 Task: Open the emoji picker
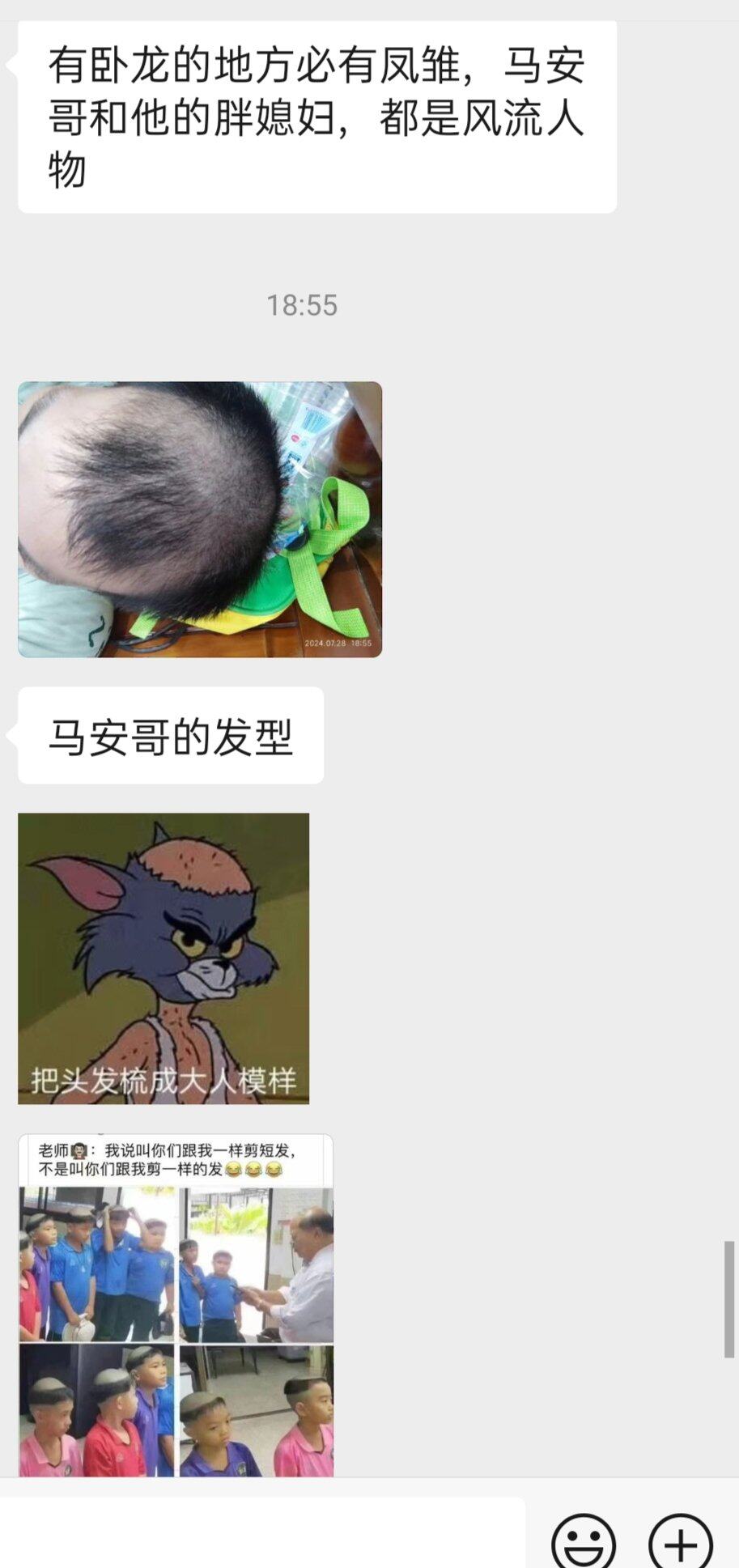coord(584,1542)
